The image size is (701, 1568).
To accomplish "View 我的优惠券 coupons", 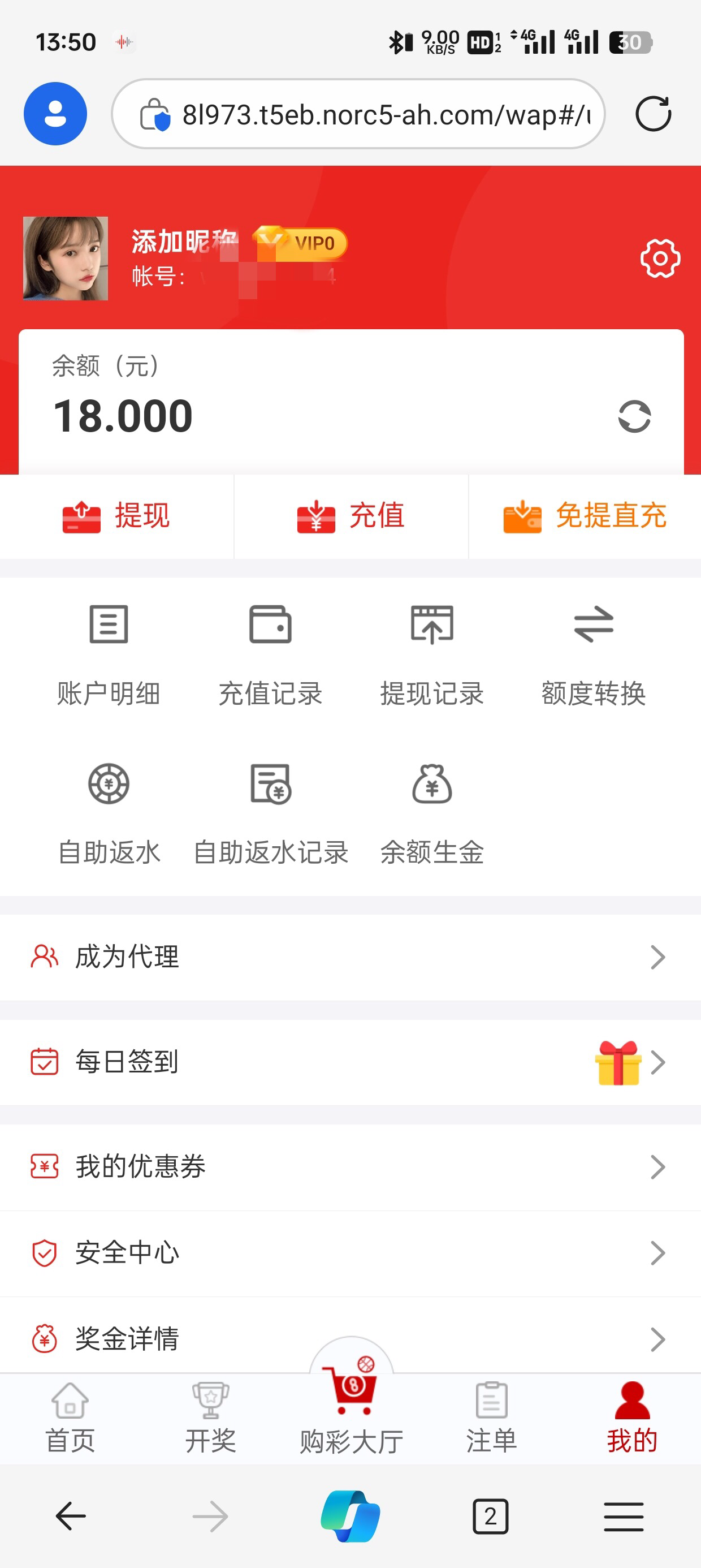I will (350, 1167).
